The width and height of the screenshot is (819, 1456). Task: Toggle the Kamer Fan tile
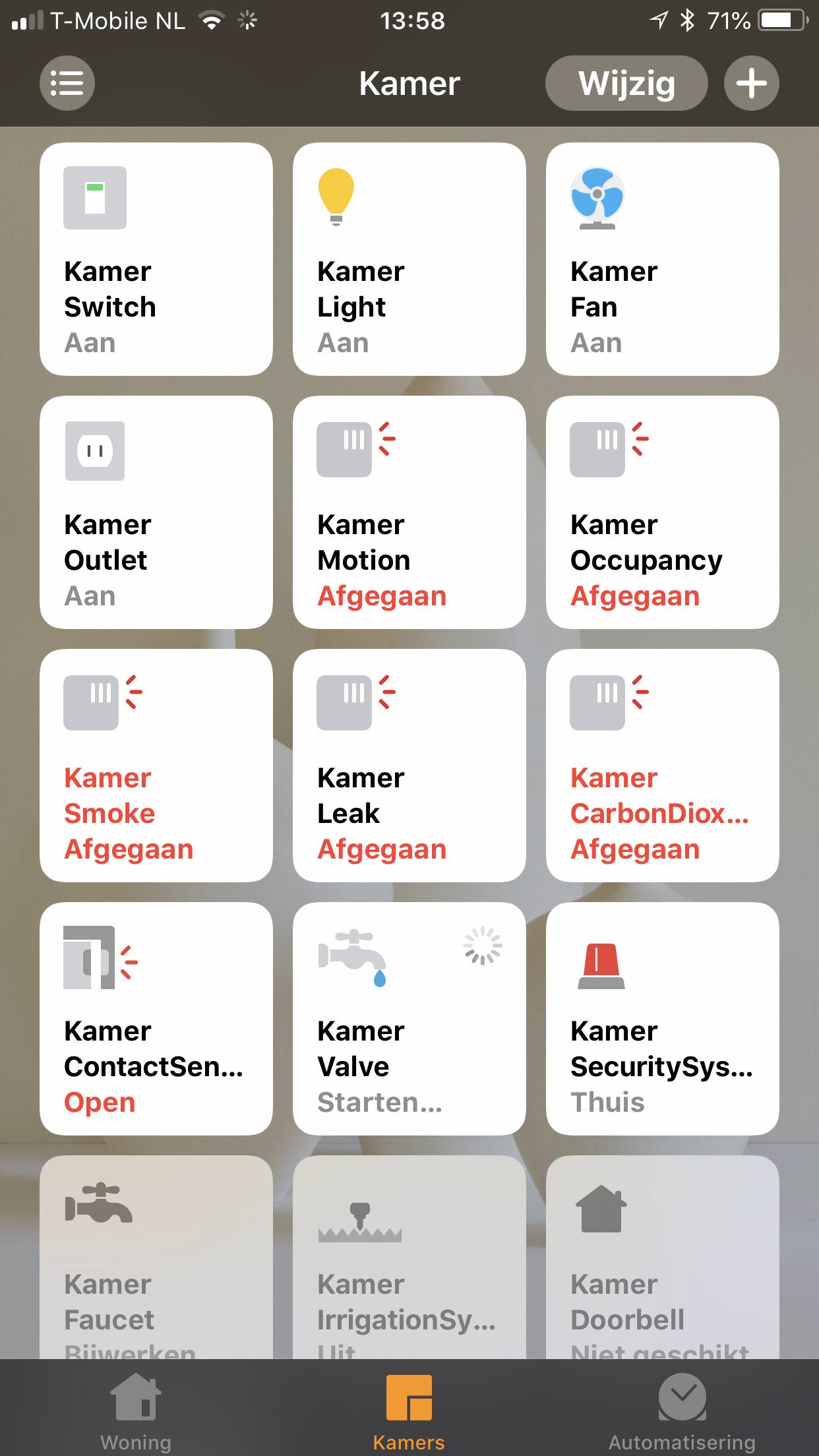pyautogui.click(x=662, y=259)
